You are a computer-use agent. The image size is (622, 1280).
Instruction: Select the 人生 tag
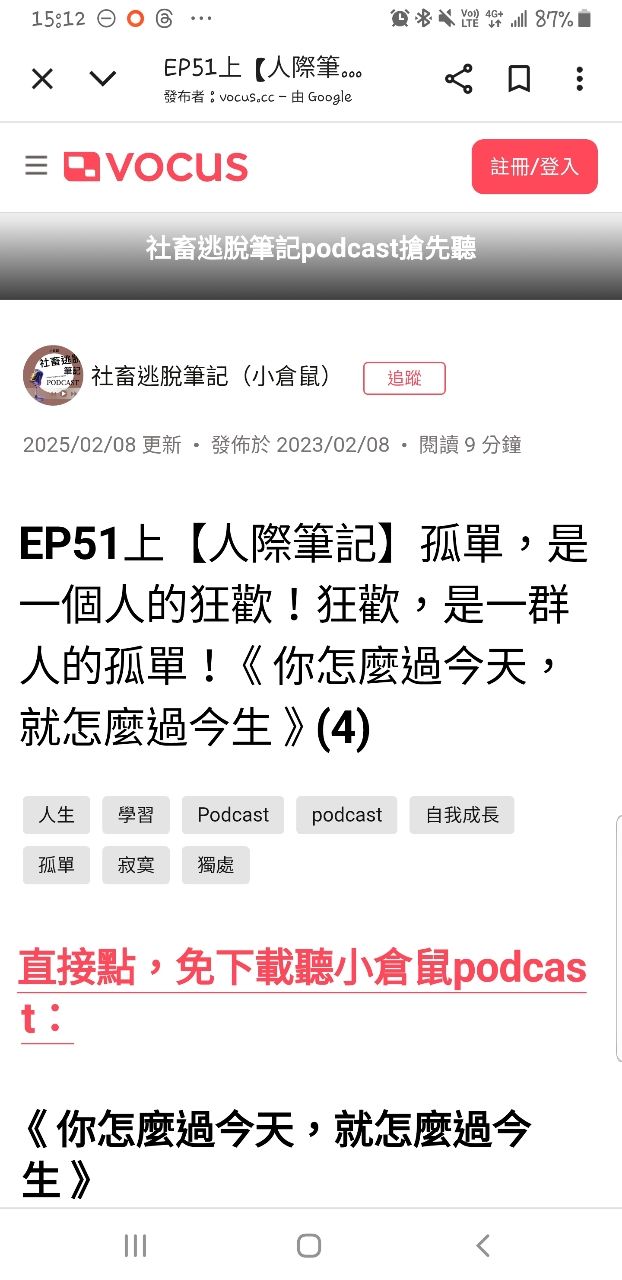tap(56, 815)
